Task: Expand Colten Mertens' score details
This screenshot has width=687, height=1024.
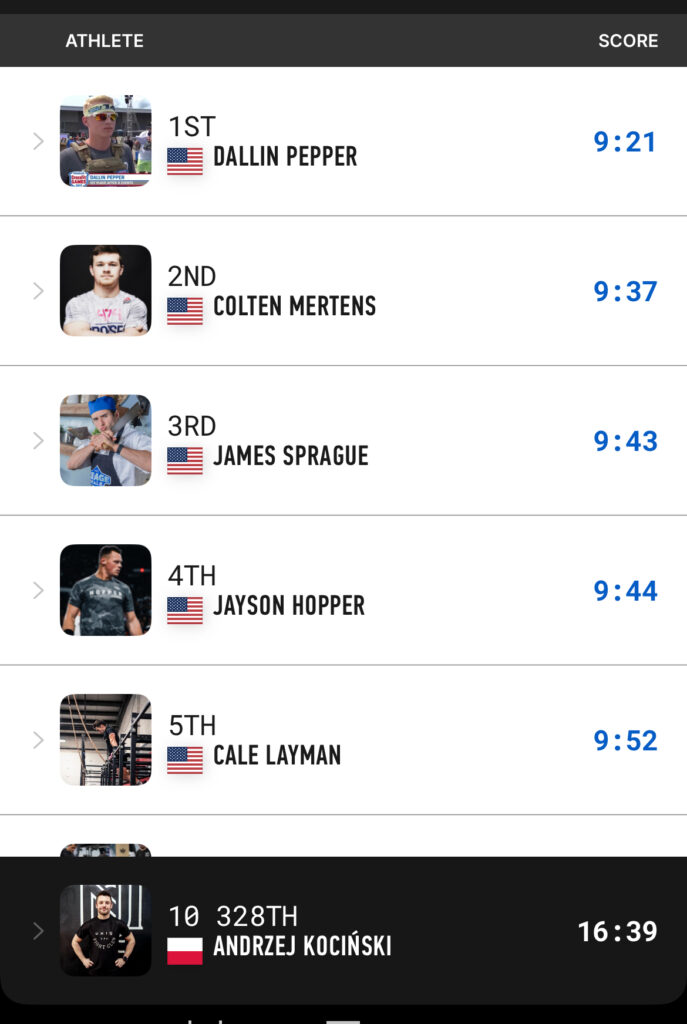Action: 38,291
